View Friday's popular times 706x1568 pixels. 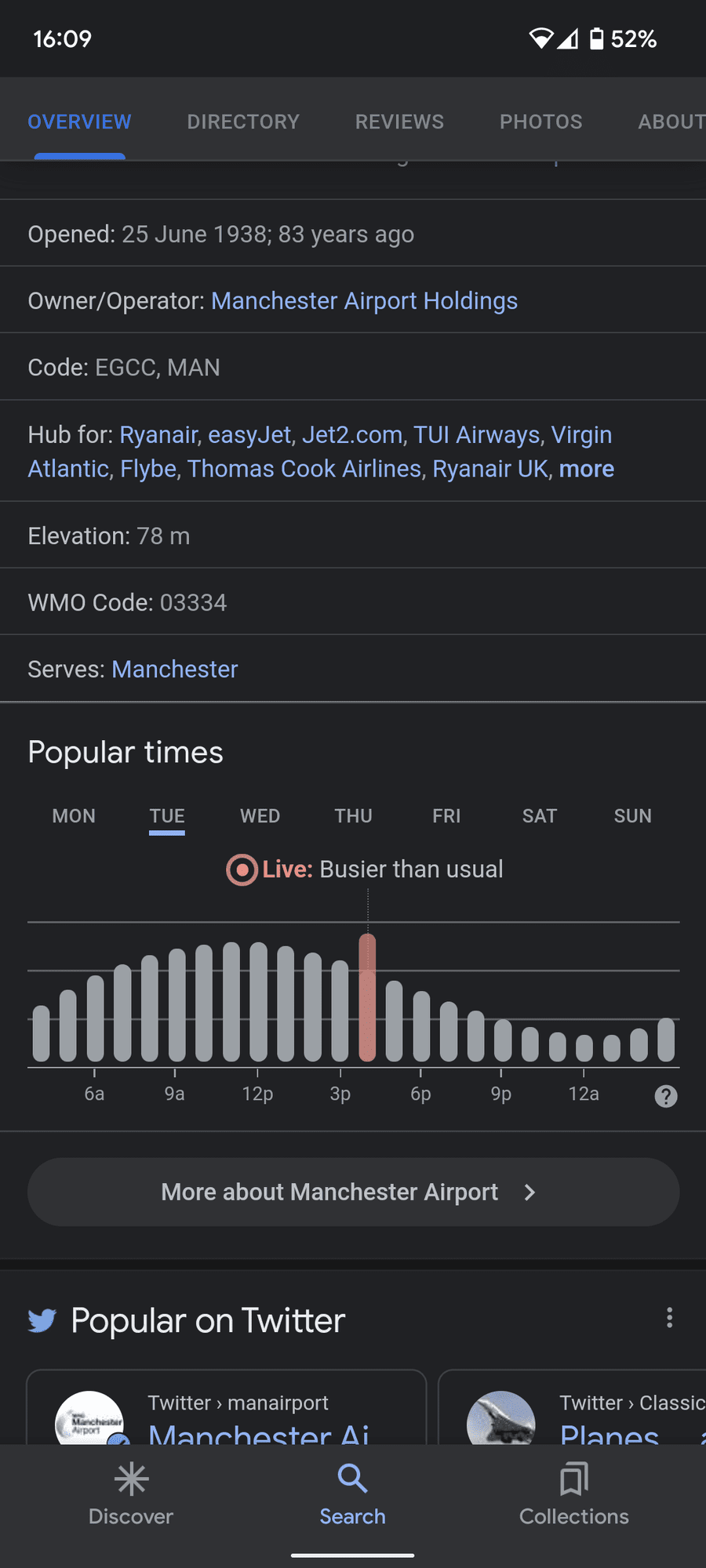click(x=446, y=816)
